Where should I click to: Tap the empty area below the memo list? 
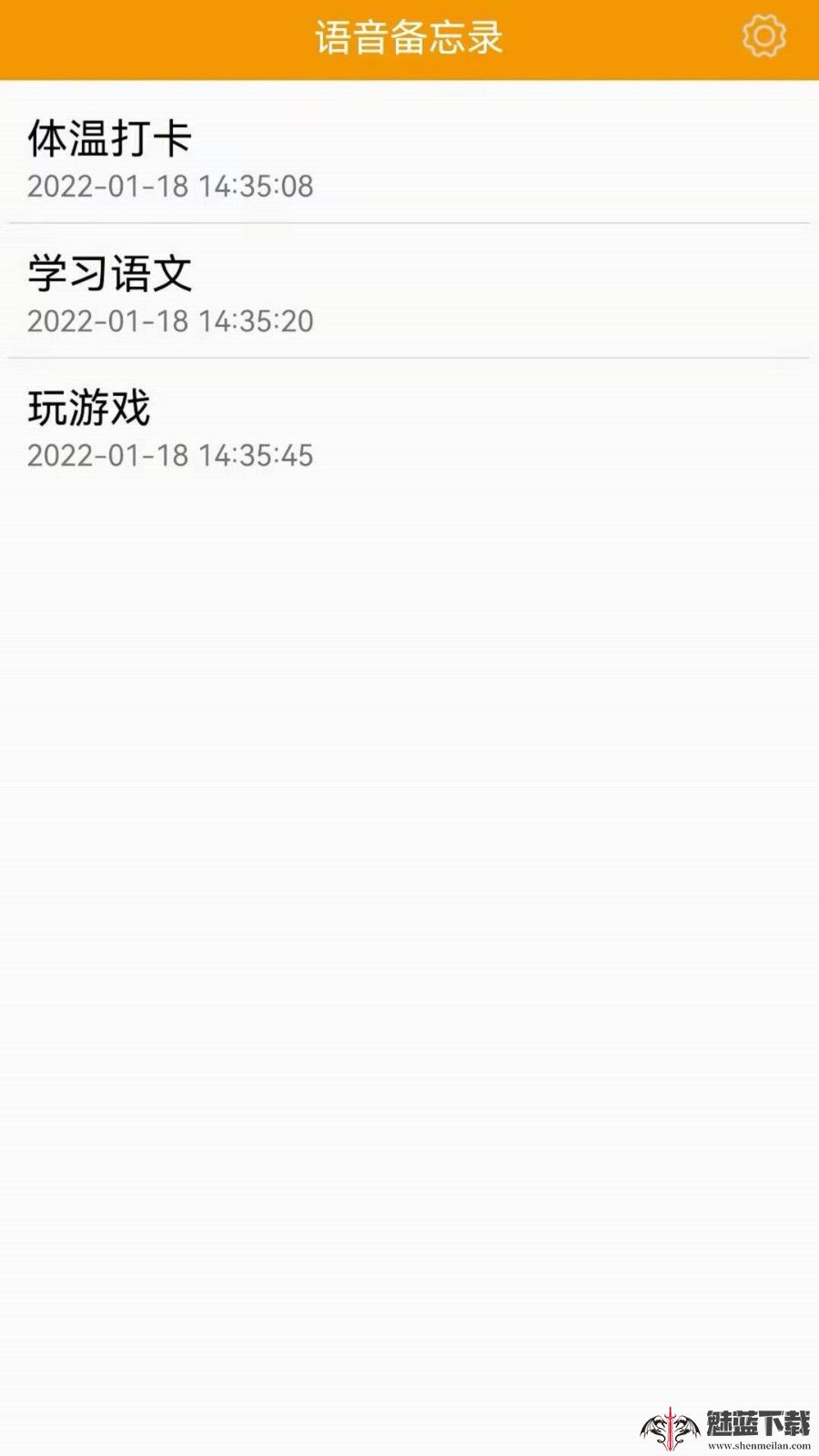click(409, 819)
